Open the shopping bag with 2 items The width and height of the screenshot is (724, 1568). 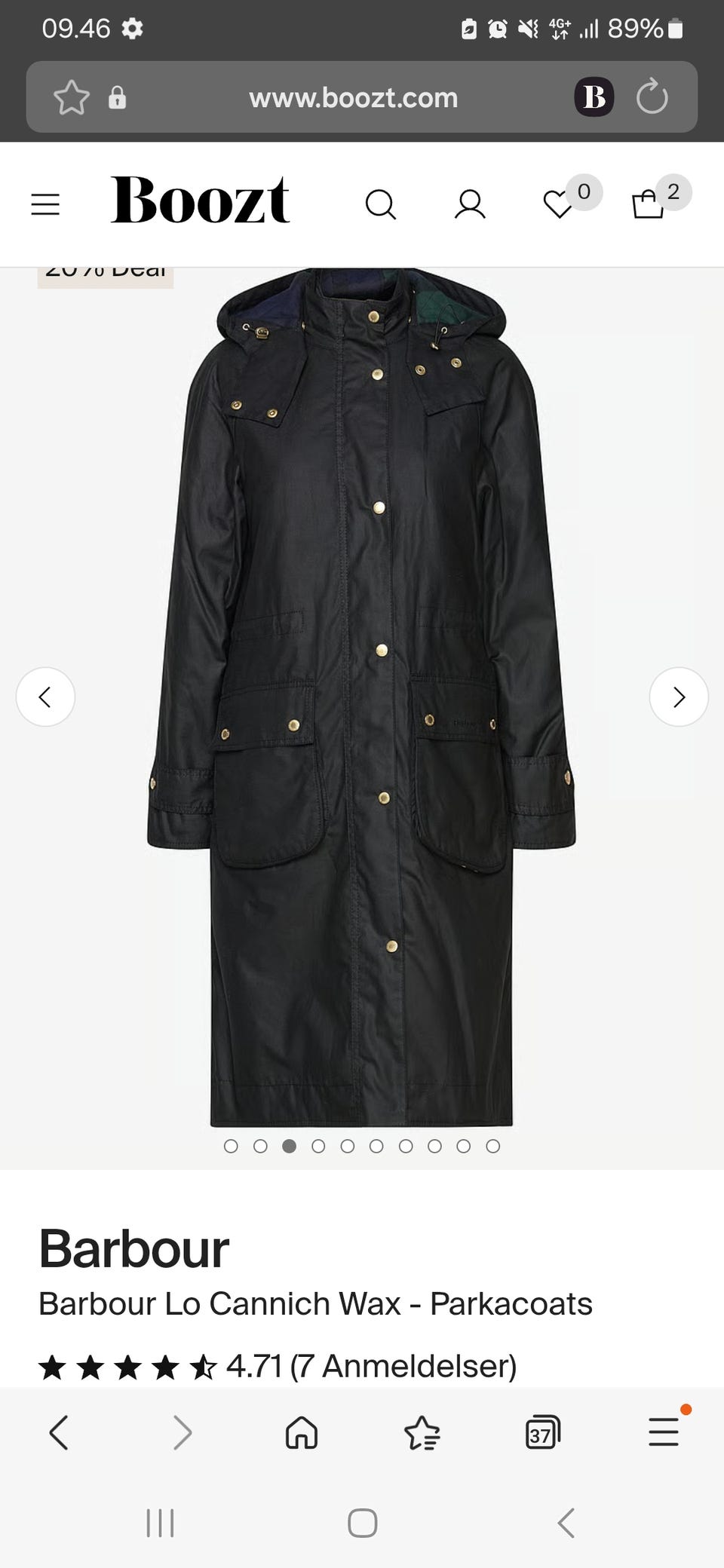649,204
